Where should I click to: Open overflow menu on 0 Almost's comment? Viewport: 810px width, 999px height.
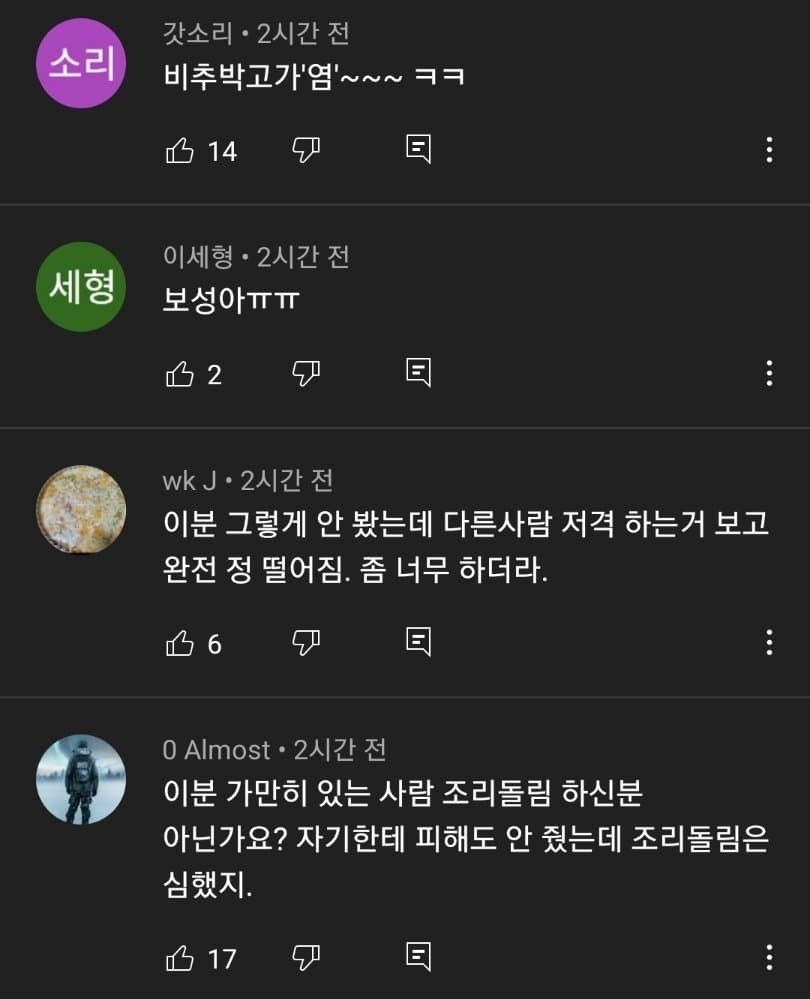click(769, 958)
